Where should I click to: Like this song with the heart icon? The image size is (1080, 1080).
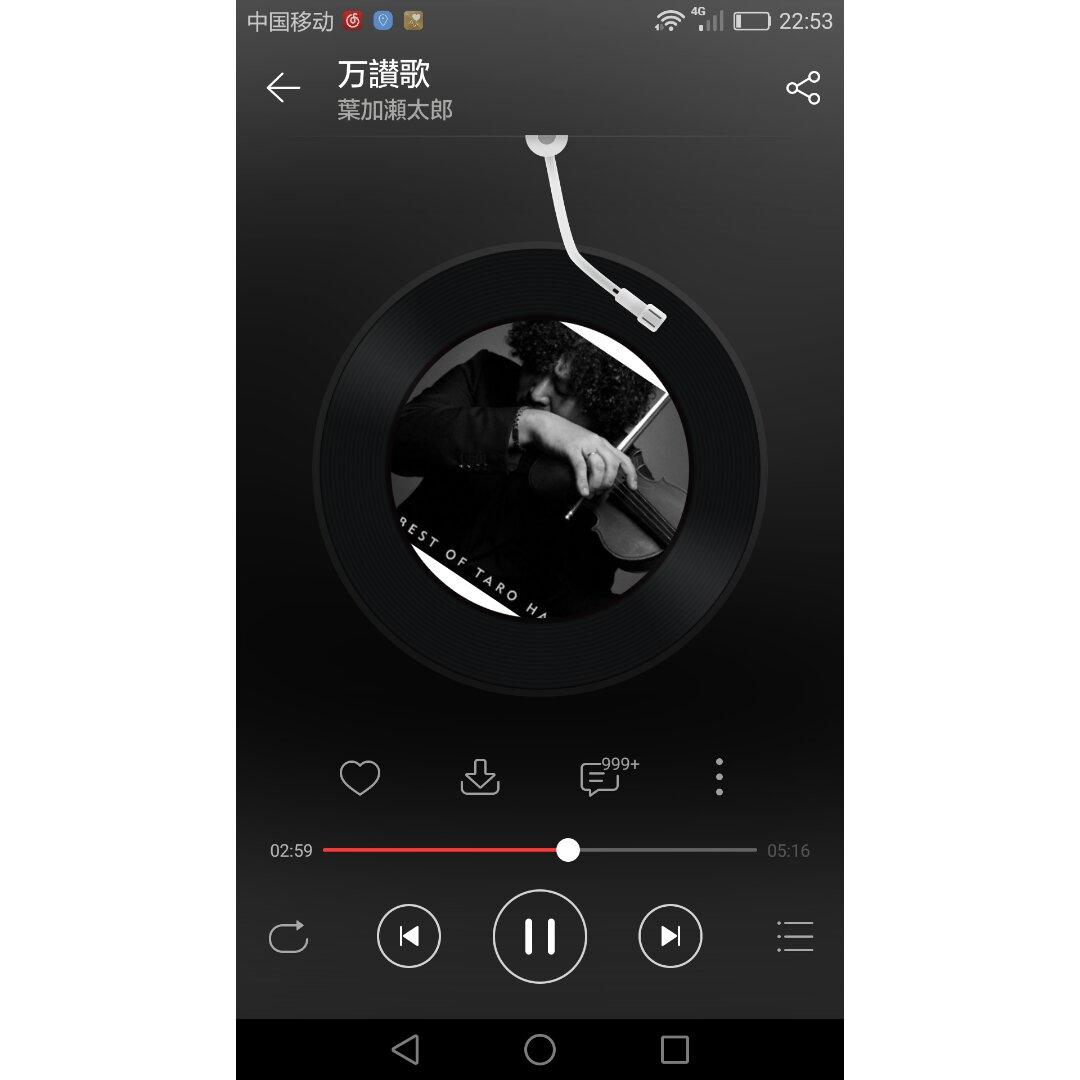tap(360, 777)
